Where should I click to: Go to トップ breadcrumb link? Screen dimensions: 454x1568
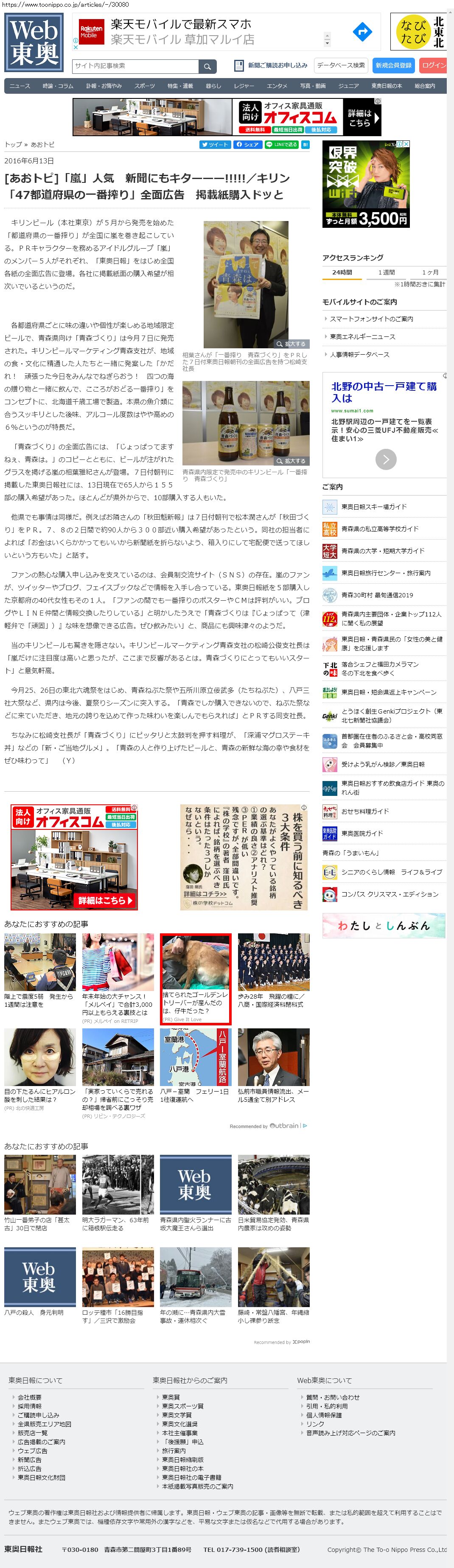pyautogui.click(x=13, y=145)
